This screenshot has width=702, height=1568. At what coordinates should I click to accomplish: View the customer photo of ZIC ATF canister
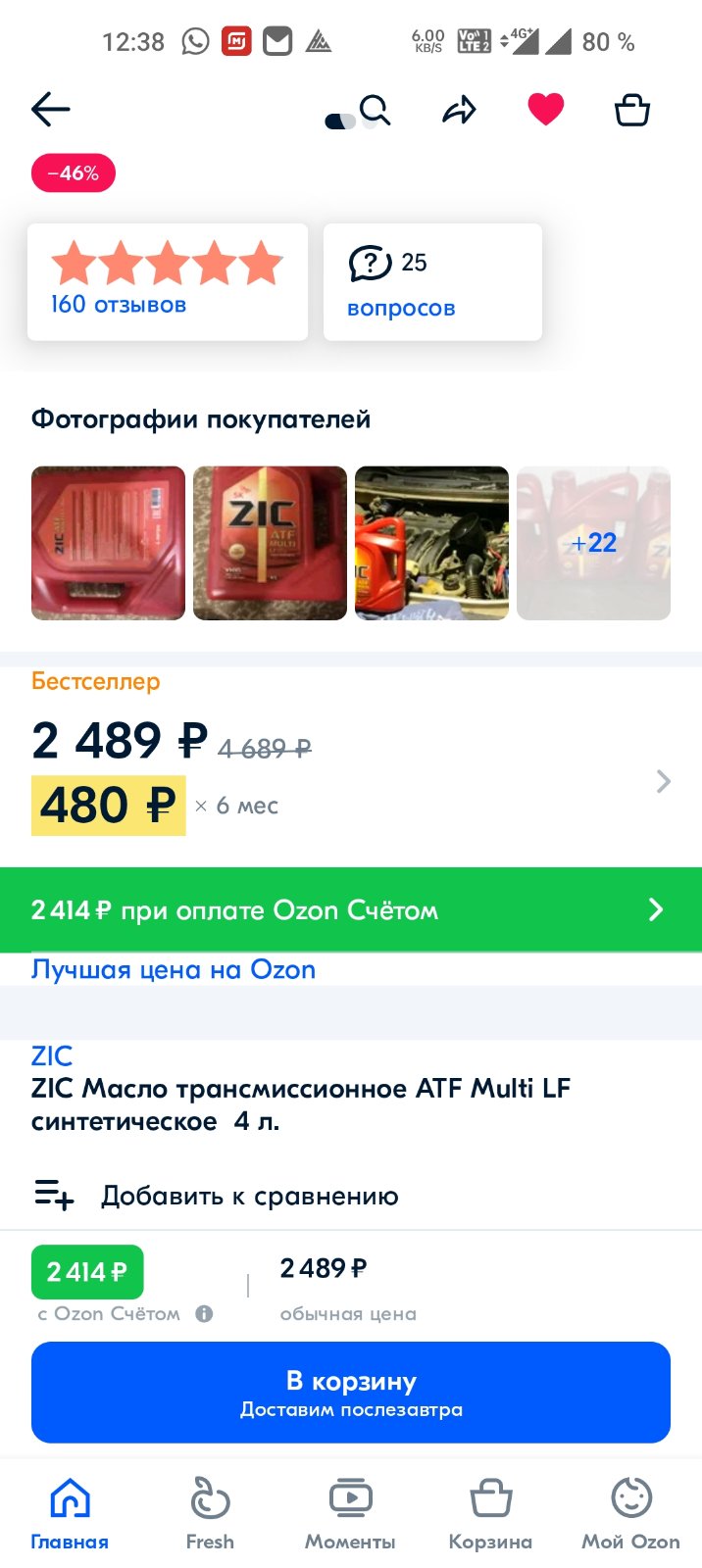click(270, 543)
